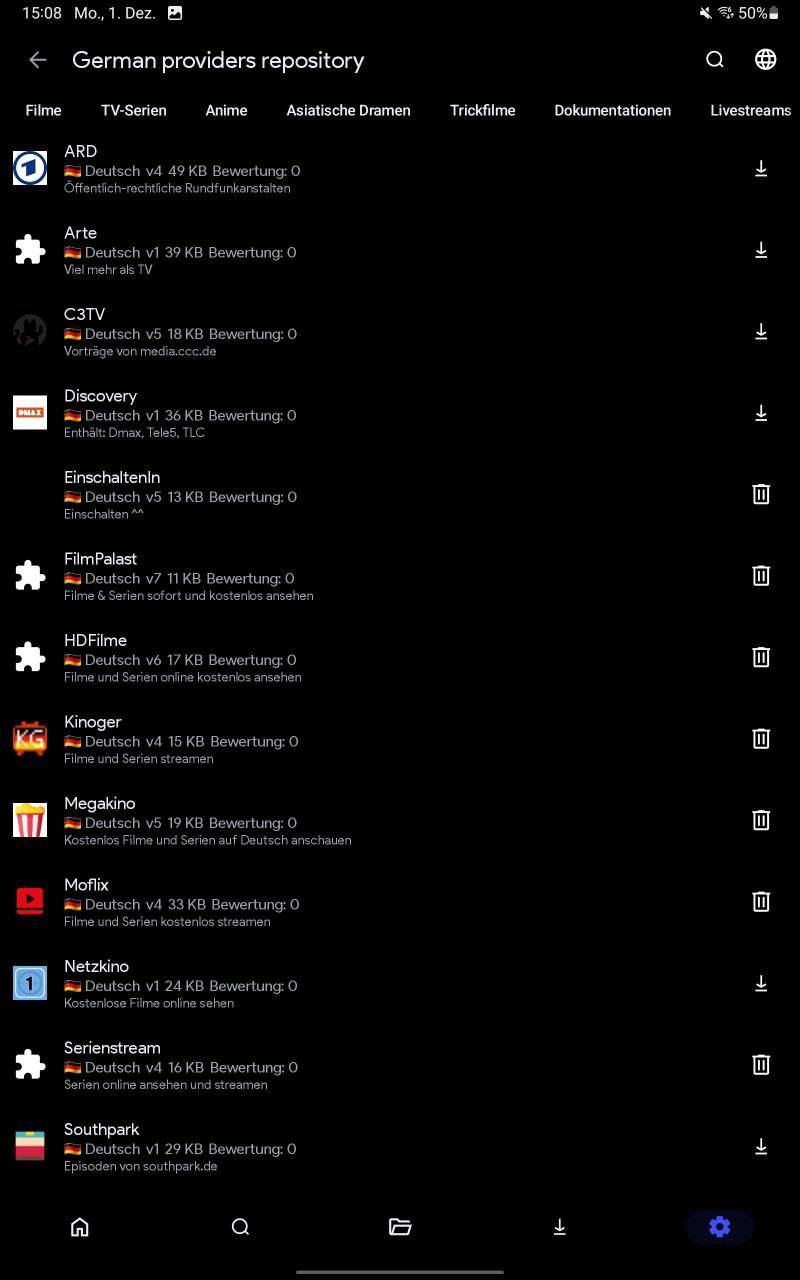Open search in the top app bar
The width and height of the screenshot is (800, 1280).
(x=715, y=60)
